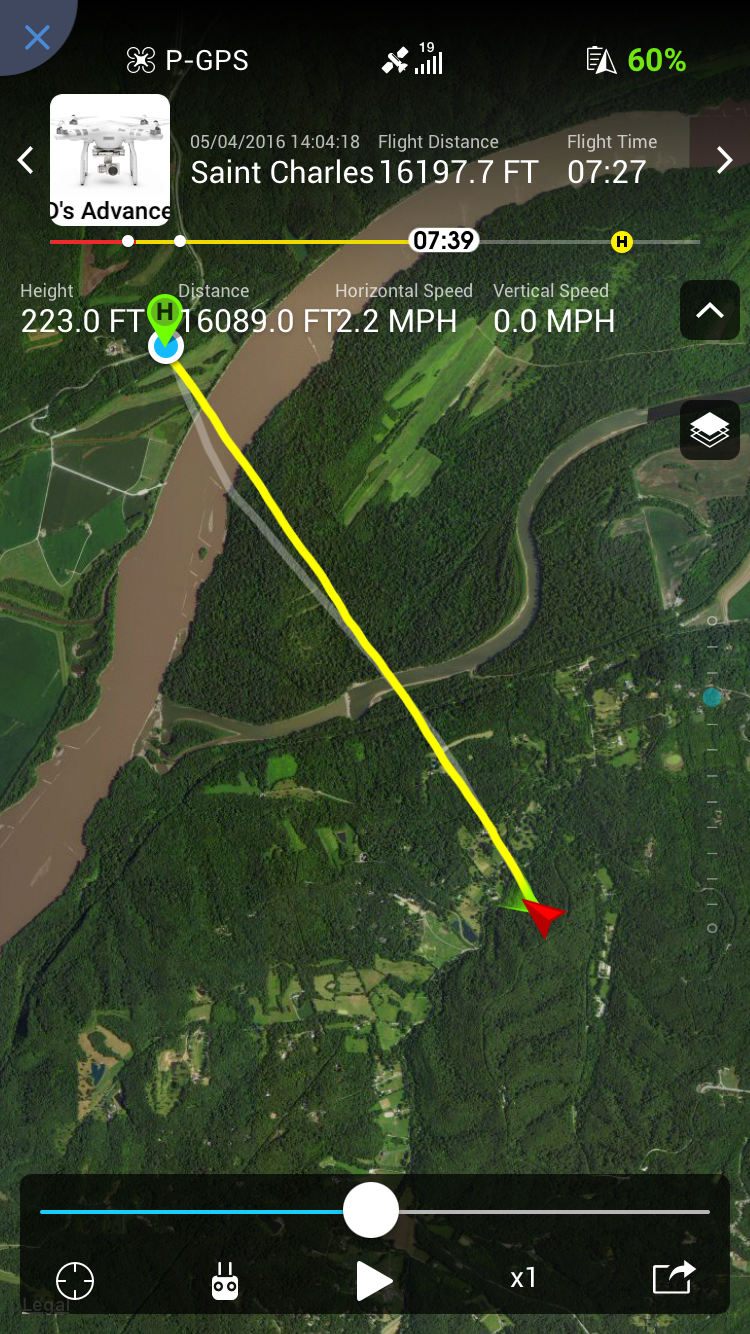Share the flight record
The height and width of the screenshot is (1334, 750).
point(673,1278)
